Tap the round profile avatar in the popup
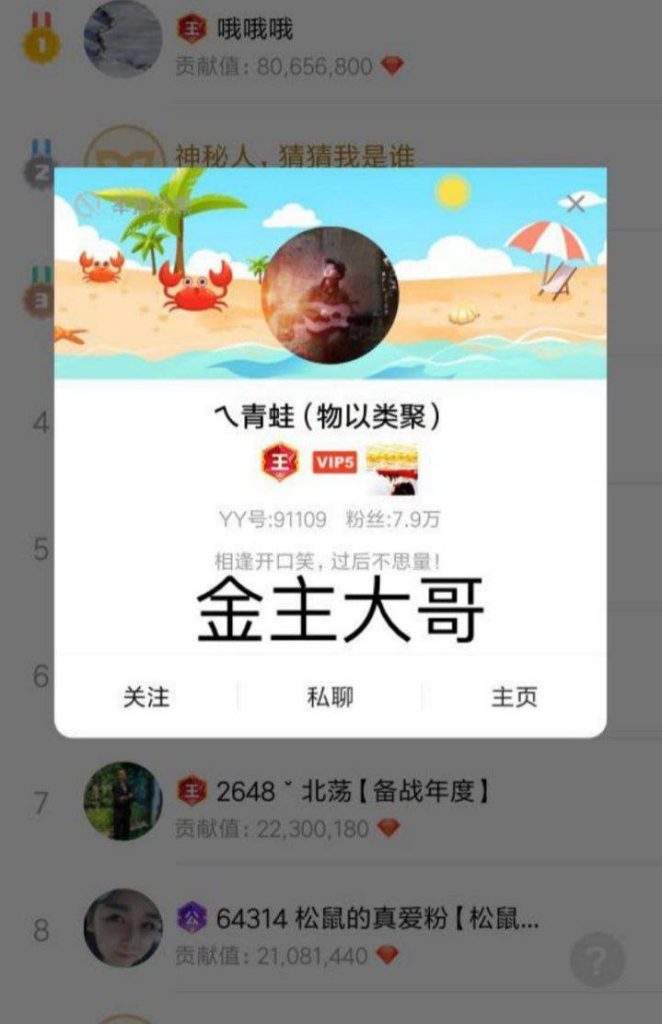The height and width of the screenshot is (1024, 662). point(330,295)
